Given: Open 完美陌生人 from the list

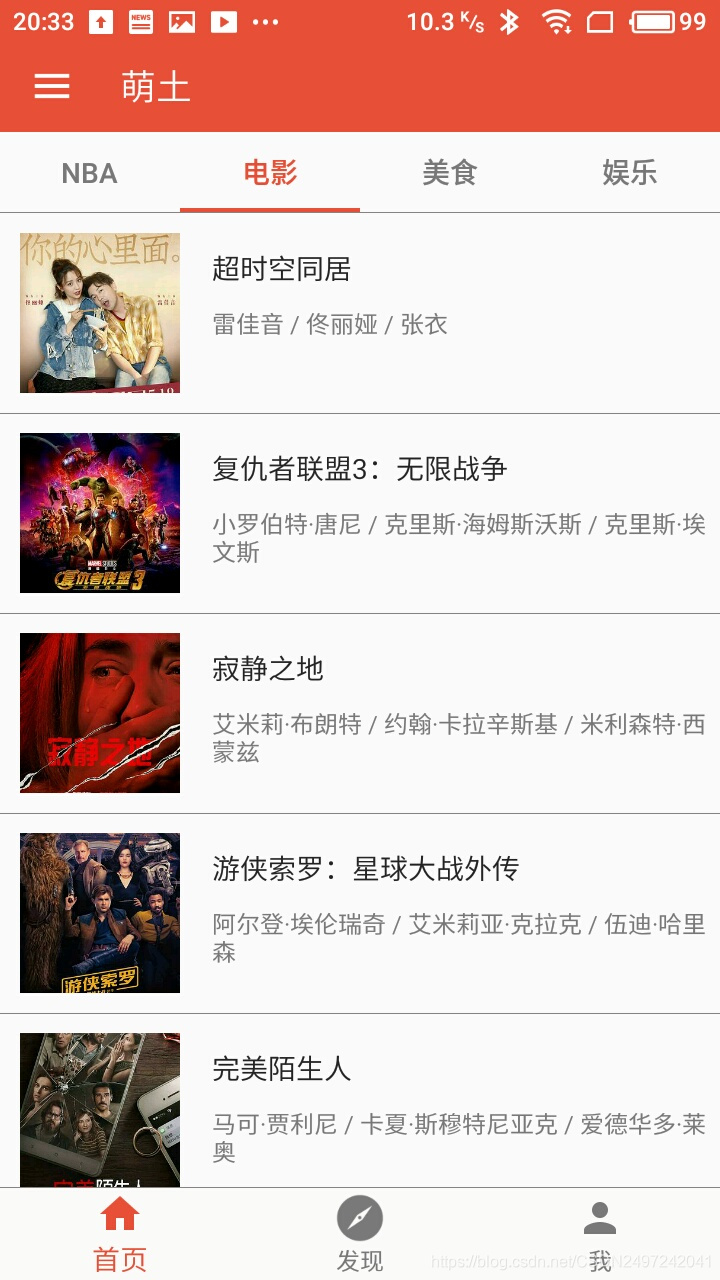Looking at the screenshot, I should tap(360, 1100).
